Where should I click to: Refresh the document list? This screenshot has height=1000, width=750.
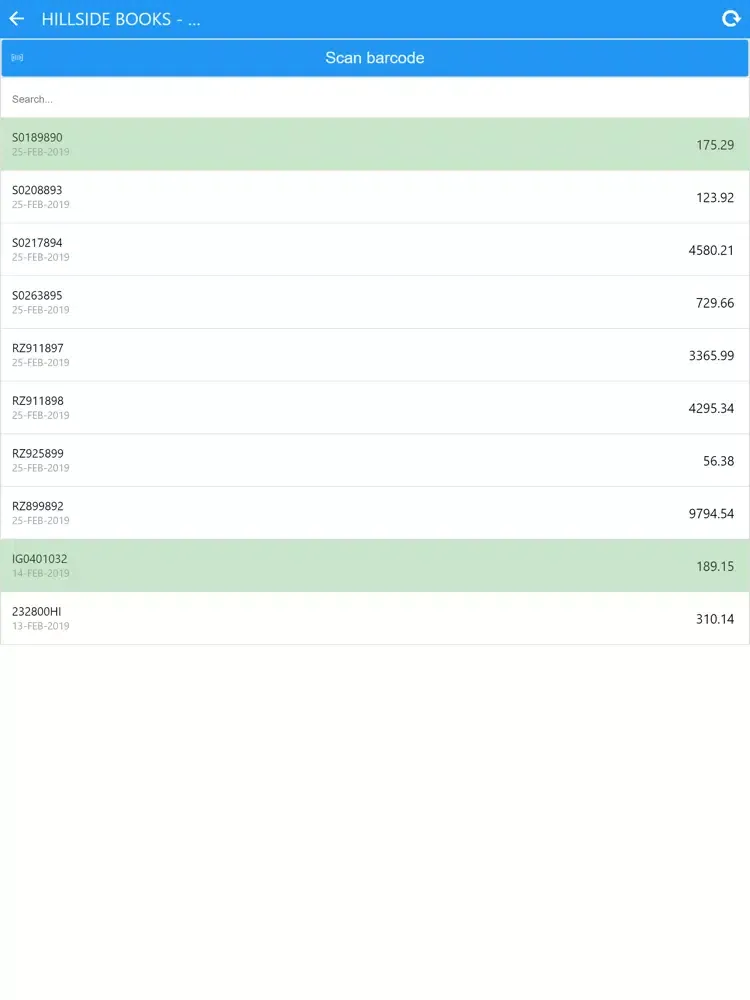pos(731,19)
